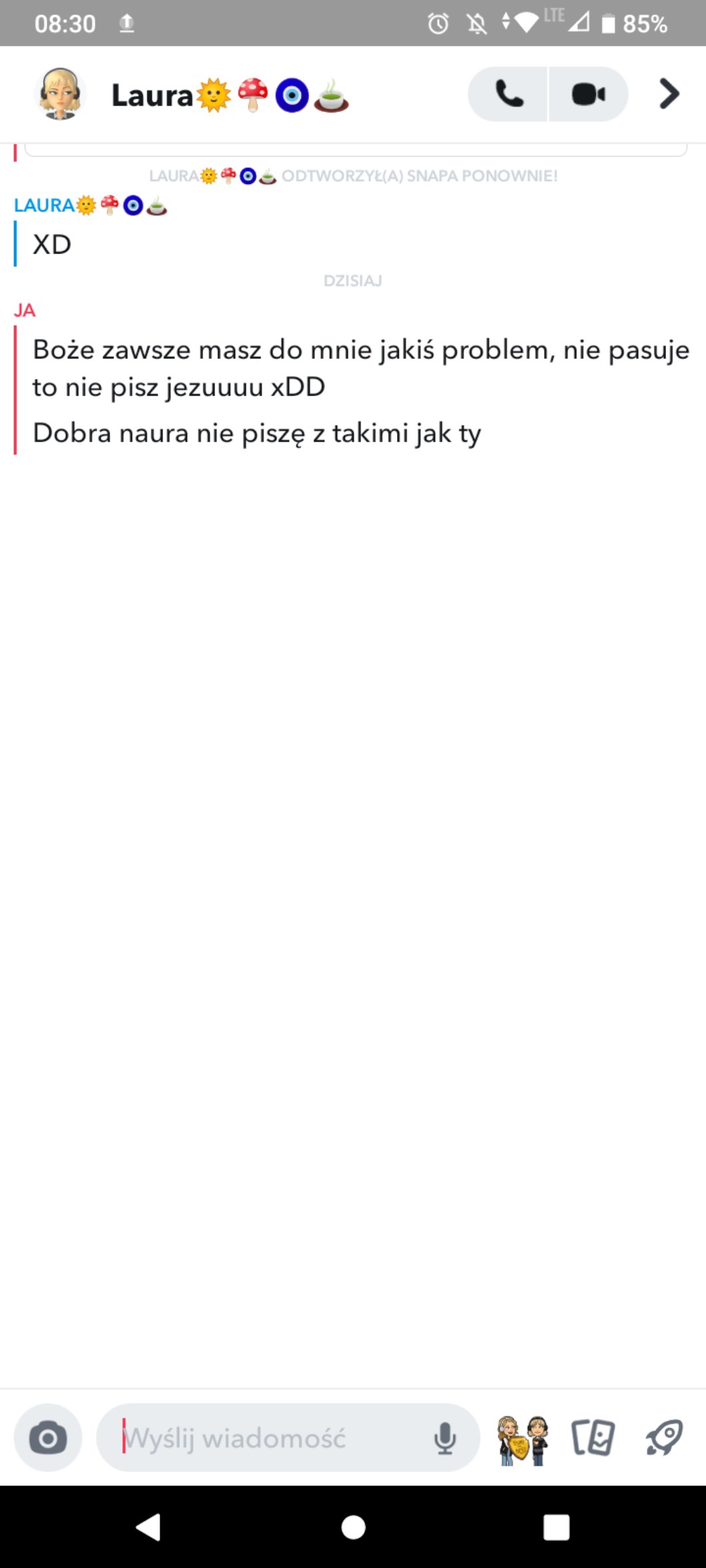Start a video call with Laura
706x1568 pixels.
coord(588,94)
